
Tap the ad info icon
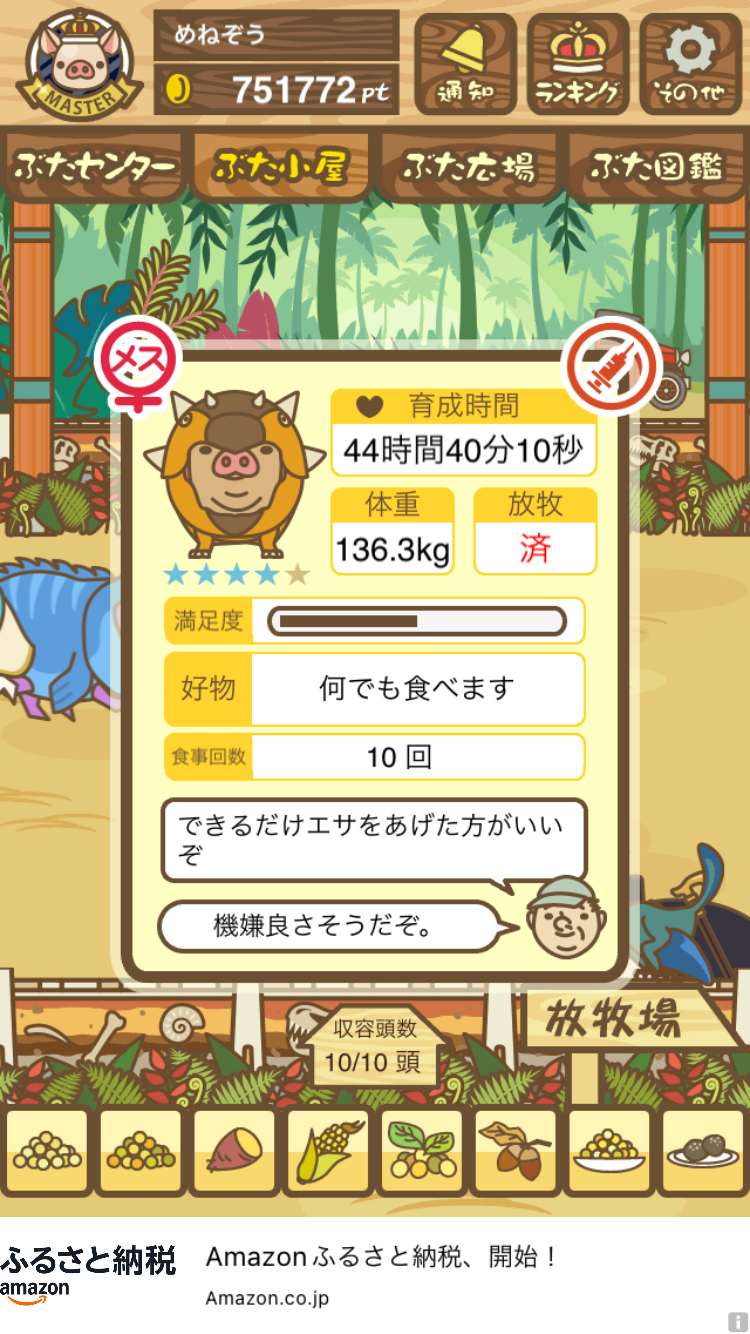738,1322
